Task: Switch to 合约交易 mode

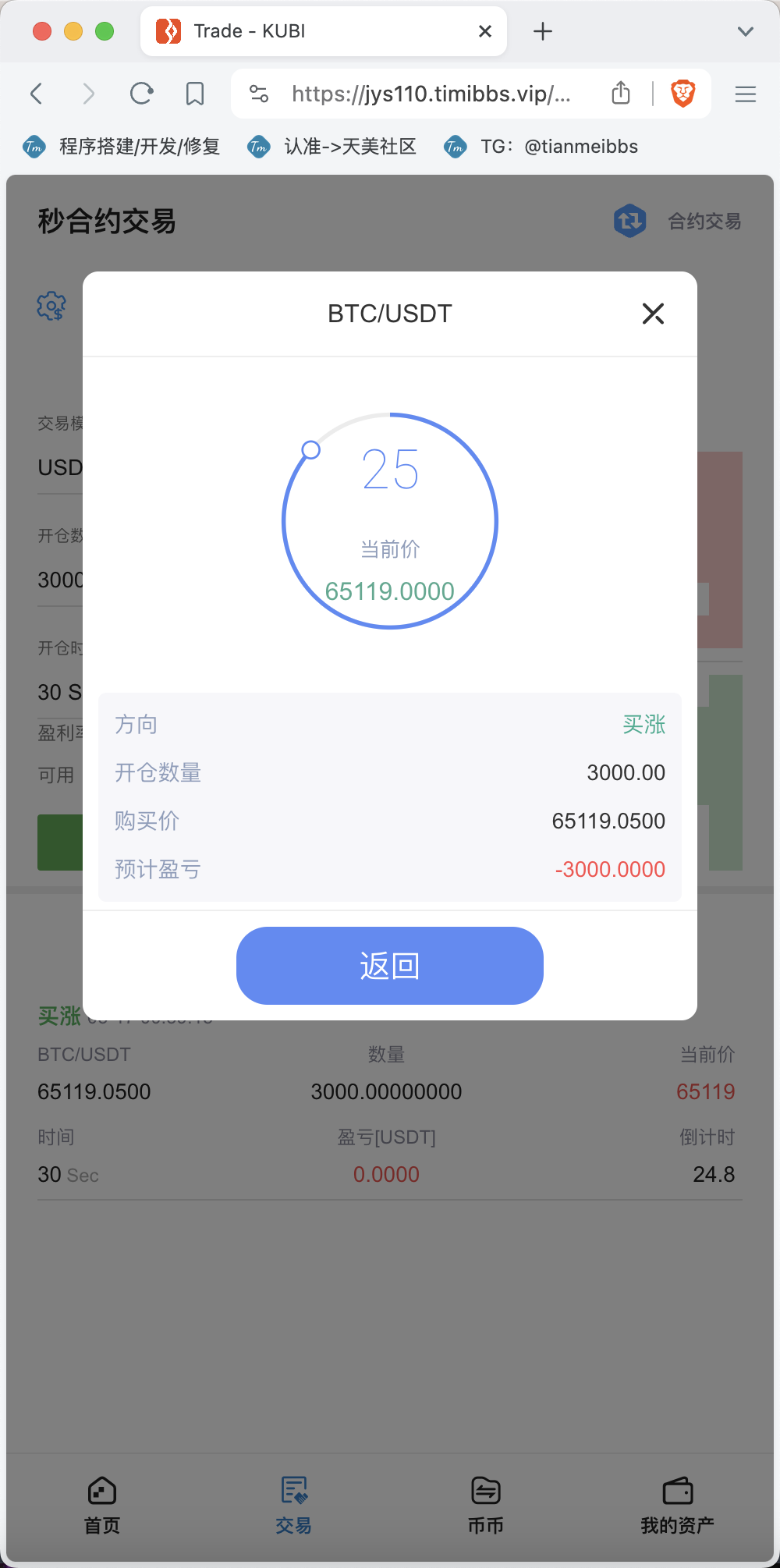Action: pyautogui.click(x=677, y=221)
